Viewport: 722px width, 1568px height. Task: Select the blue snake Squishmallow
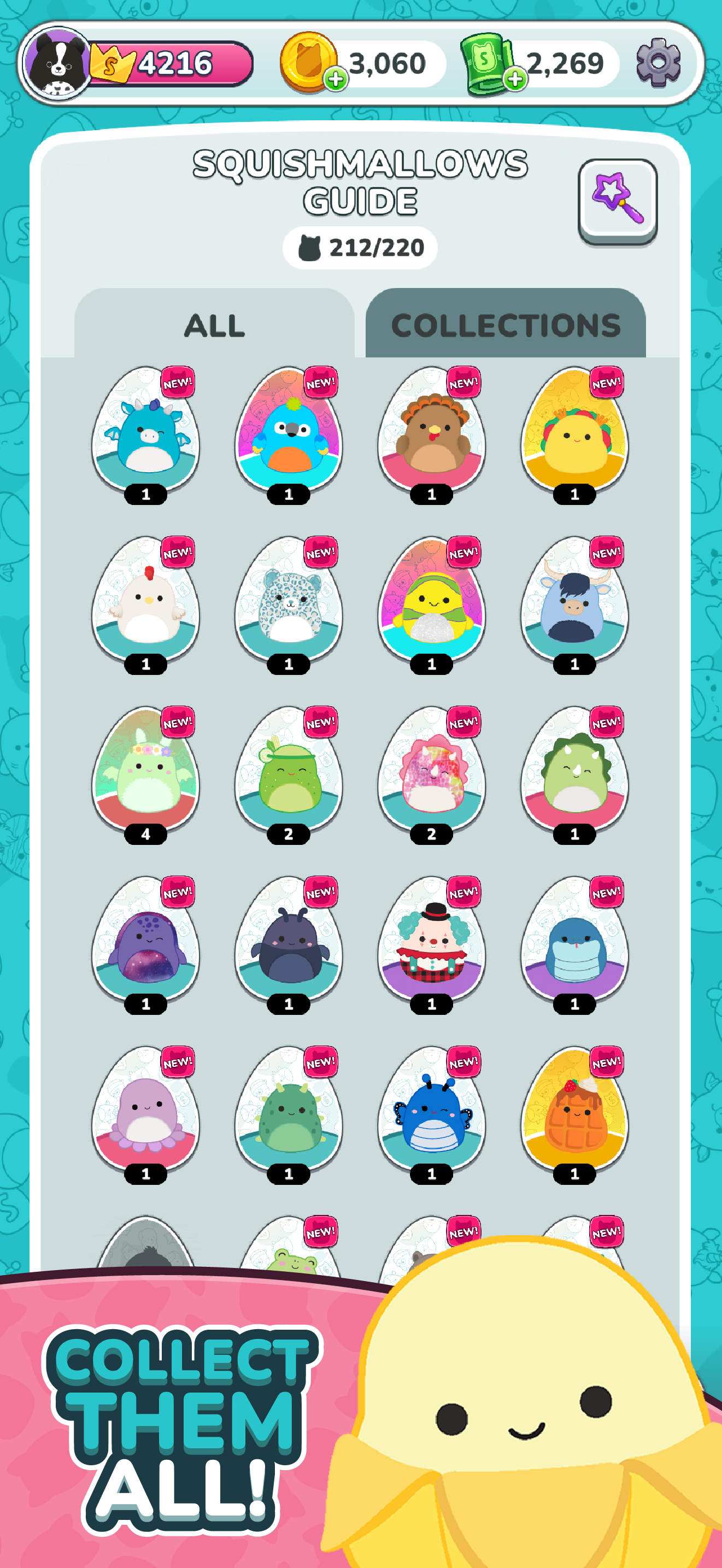(x=574, y=942)
